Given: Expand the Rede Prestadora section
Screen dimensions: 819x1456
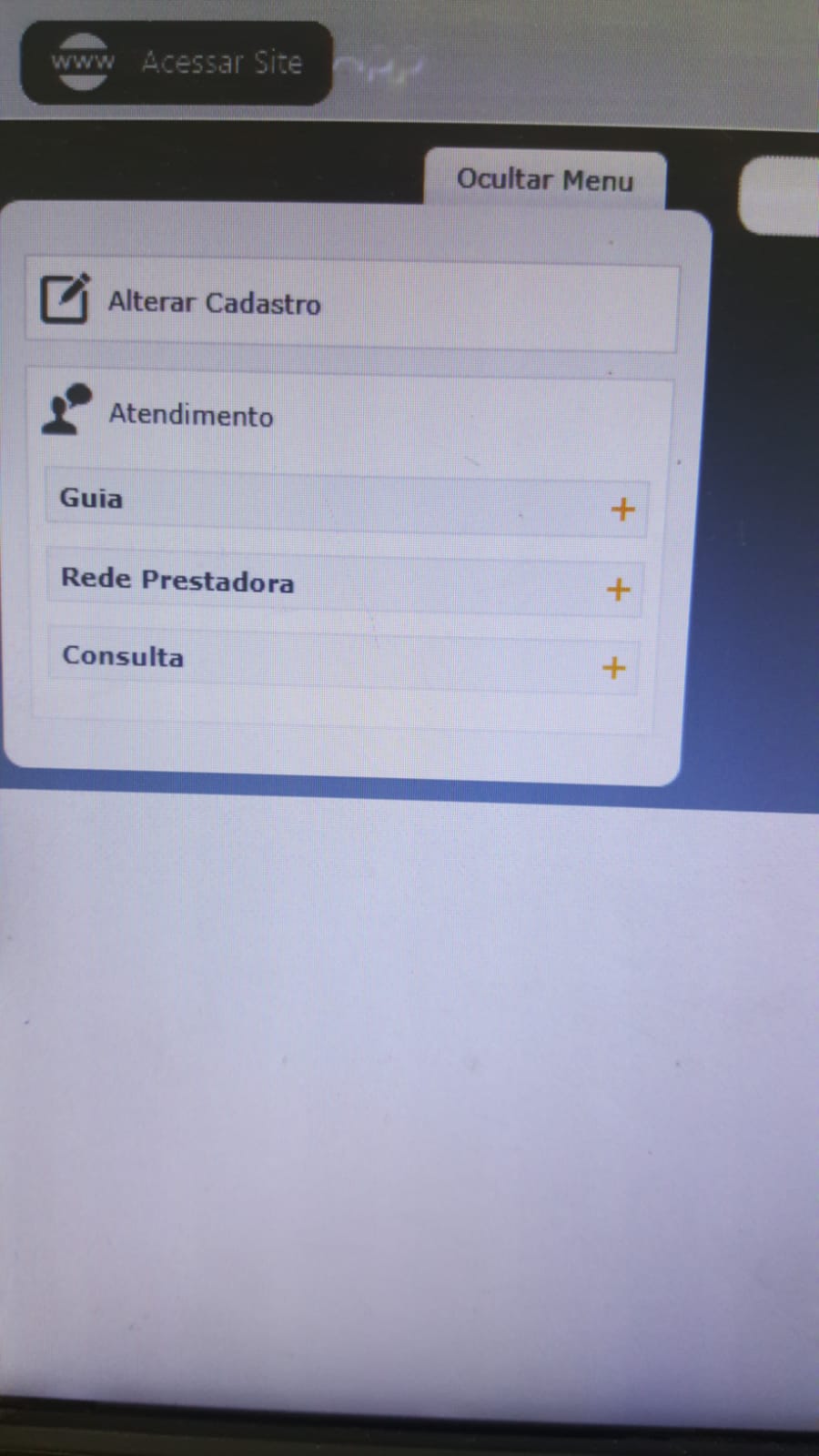Looking at the screenshot, I should pos(618,590).
